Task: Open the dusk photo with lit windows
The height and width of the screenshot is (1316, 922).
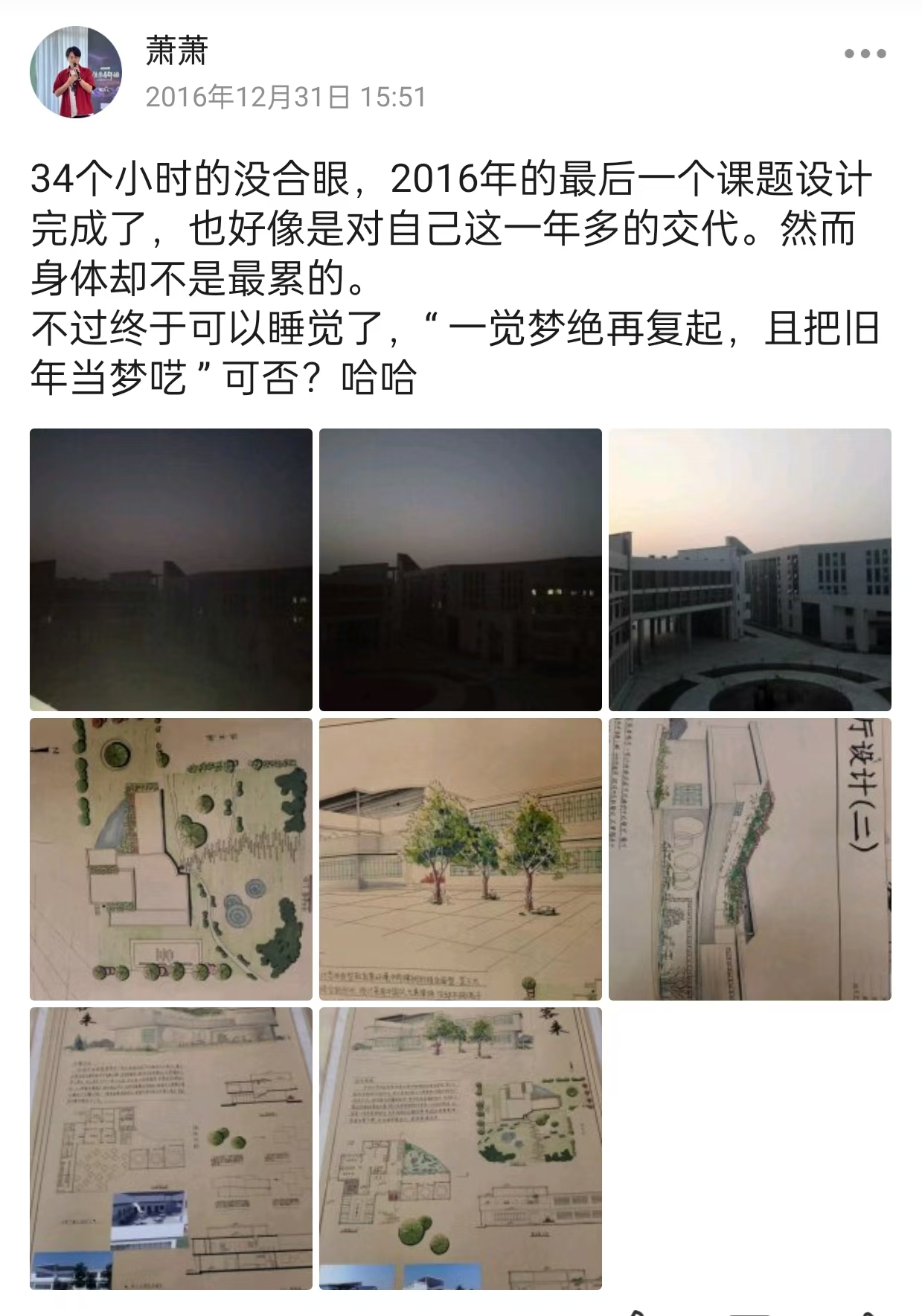Action: [460, 569]
